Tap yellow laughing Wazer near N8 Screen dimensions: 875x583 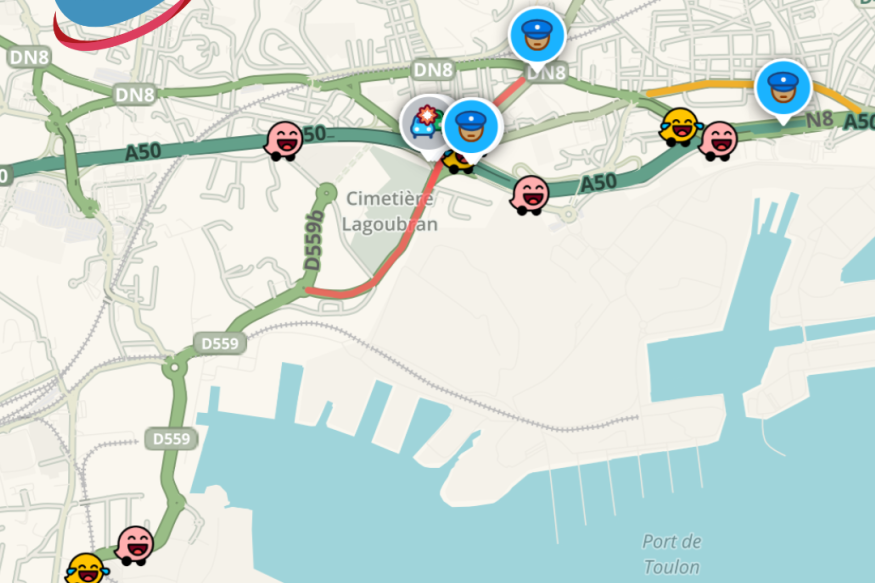coord(680,127)
